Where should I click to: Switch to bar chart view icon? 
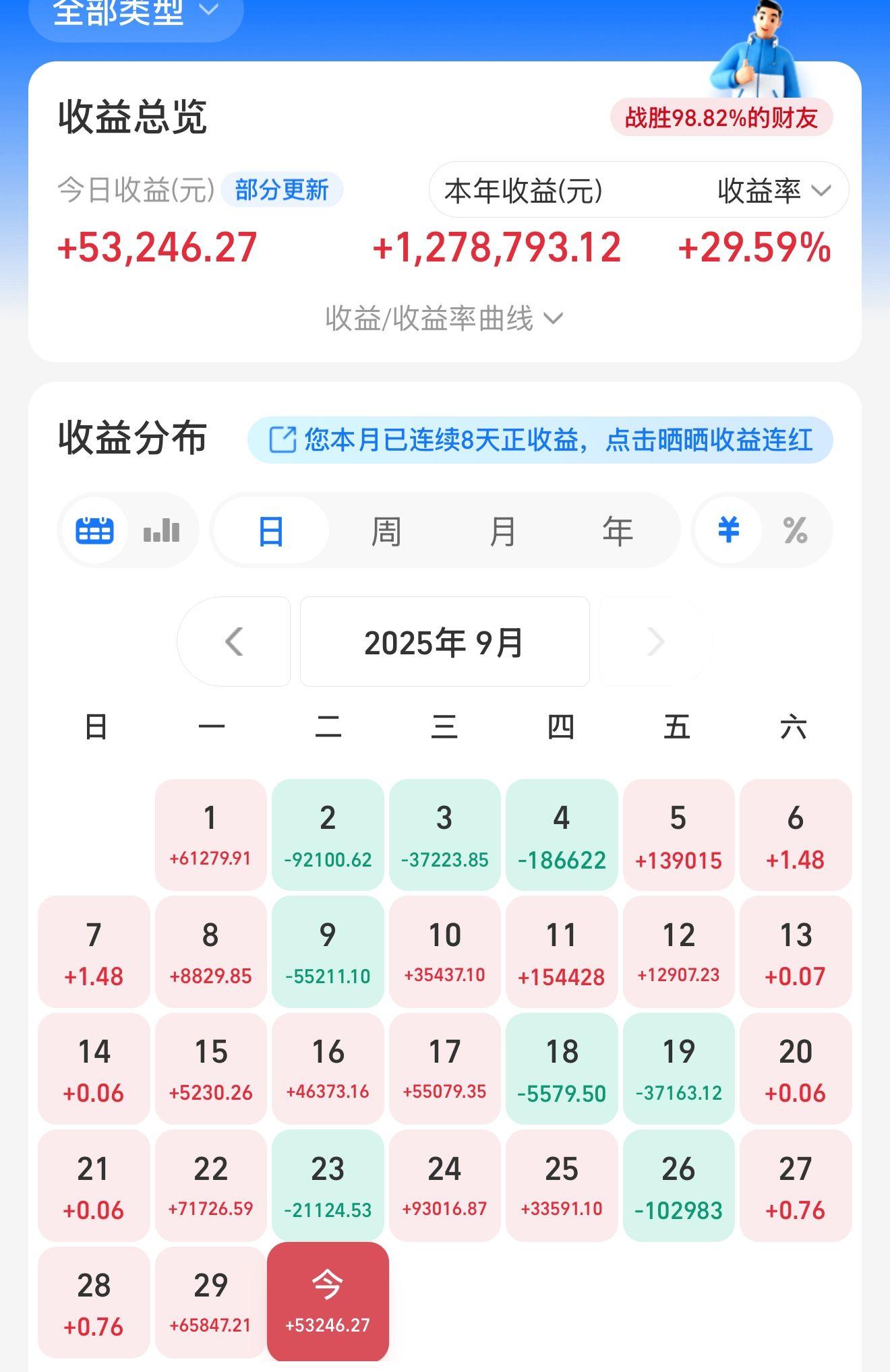click(162, 530)
